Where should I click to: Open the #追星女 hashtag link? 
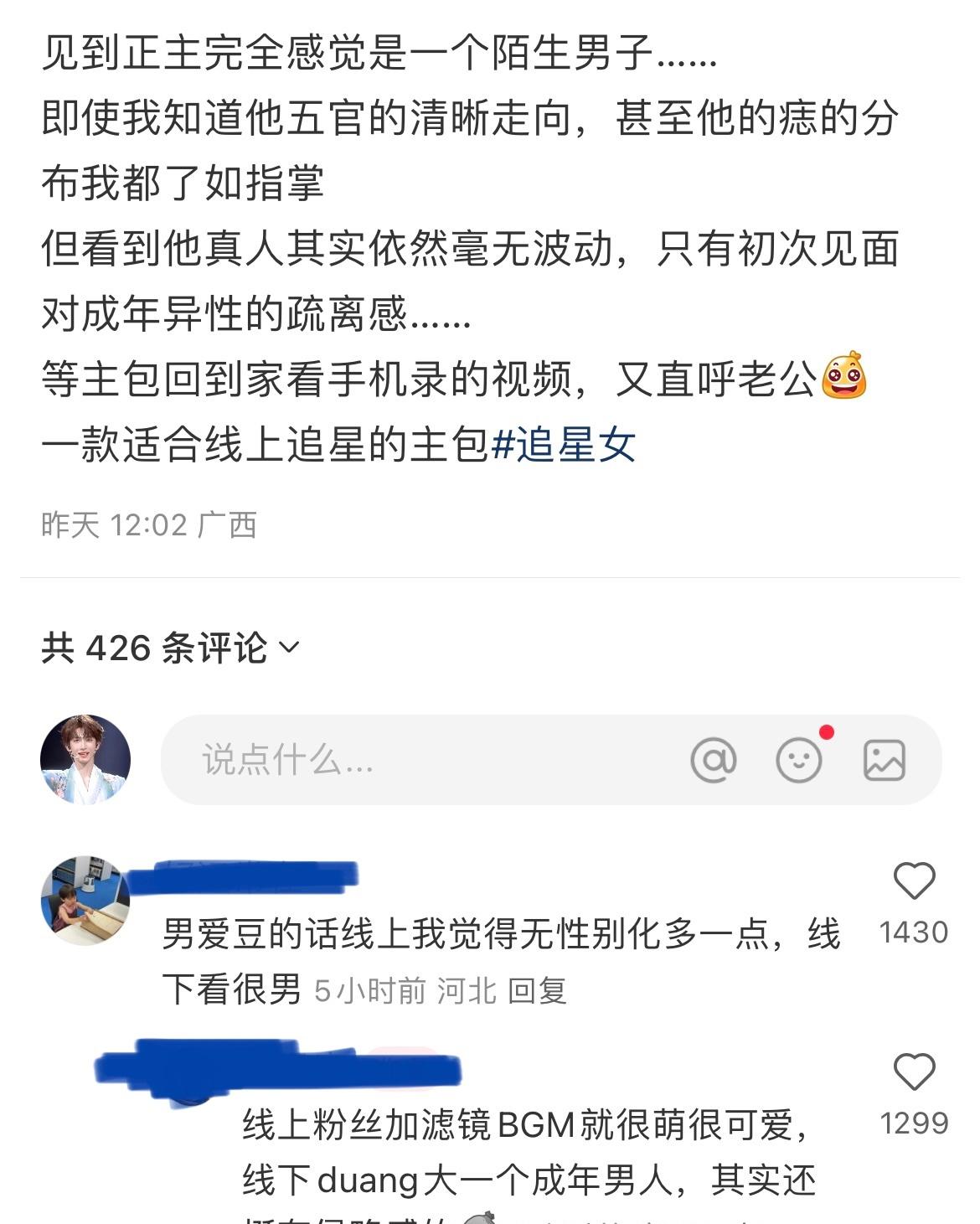(563, 445)
